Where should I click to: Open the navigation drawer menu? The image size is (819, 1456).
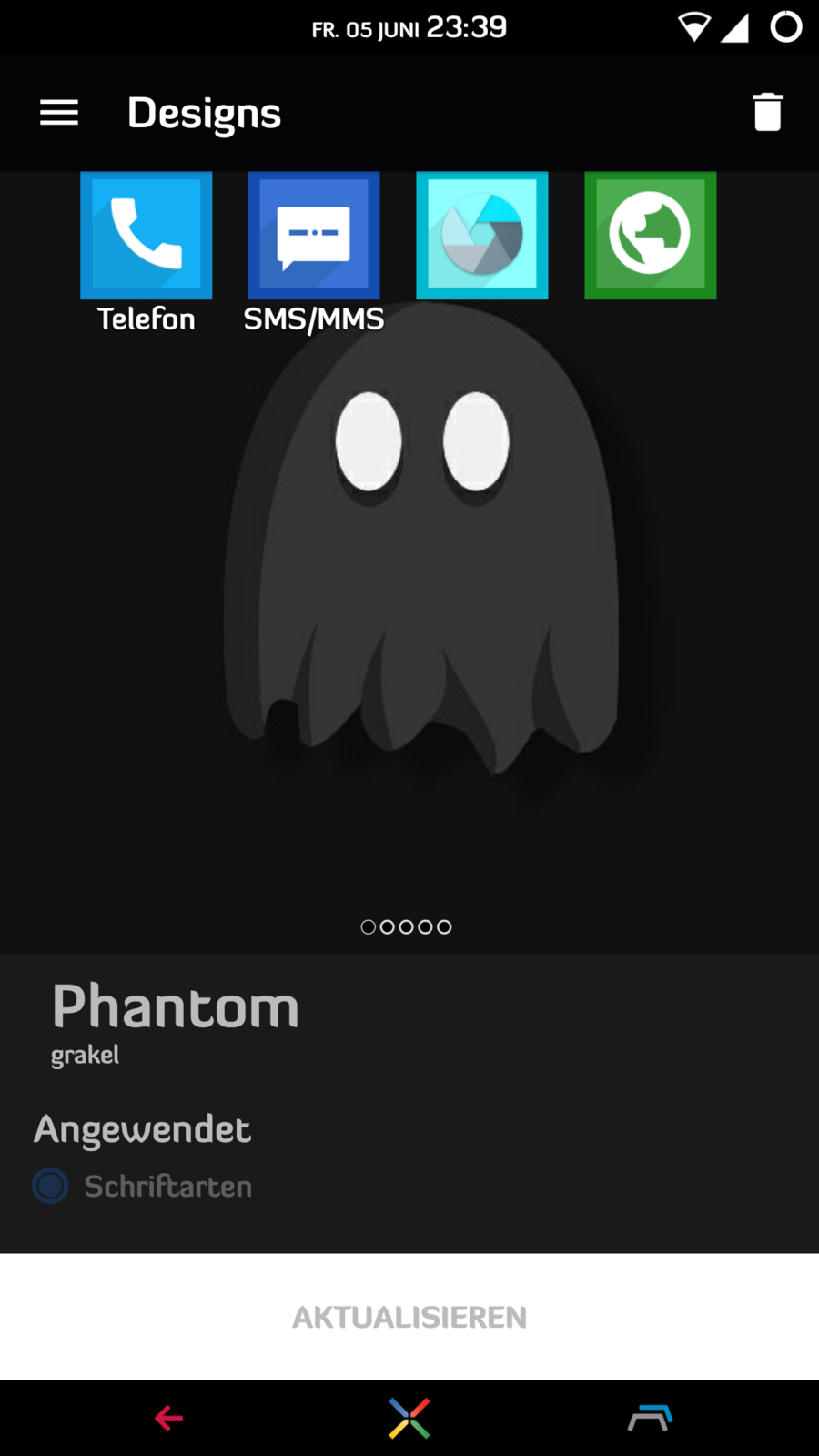[x=59, y=113]
